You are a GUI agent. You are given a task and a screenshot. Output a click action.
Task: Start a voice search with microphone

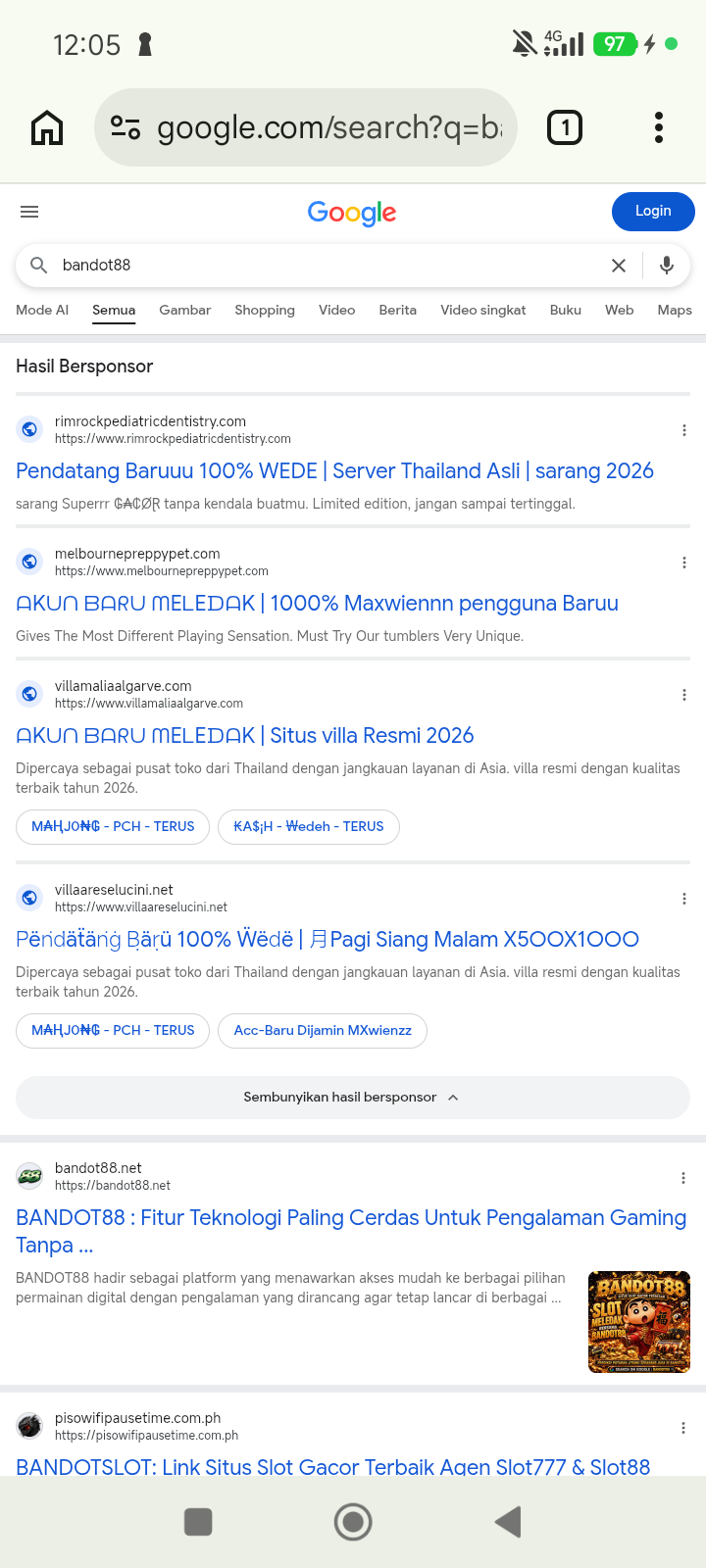(667, 266)
